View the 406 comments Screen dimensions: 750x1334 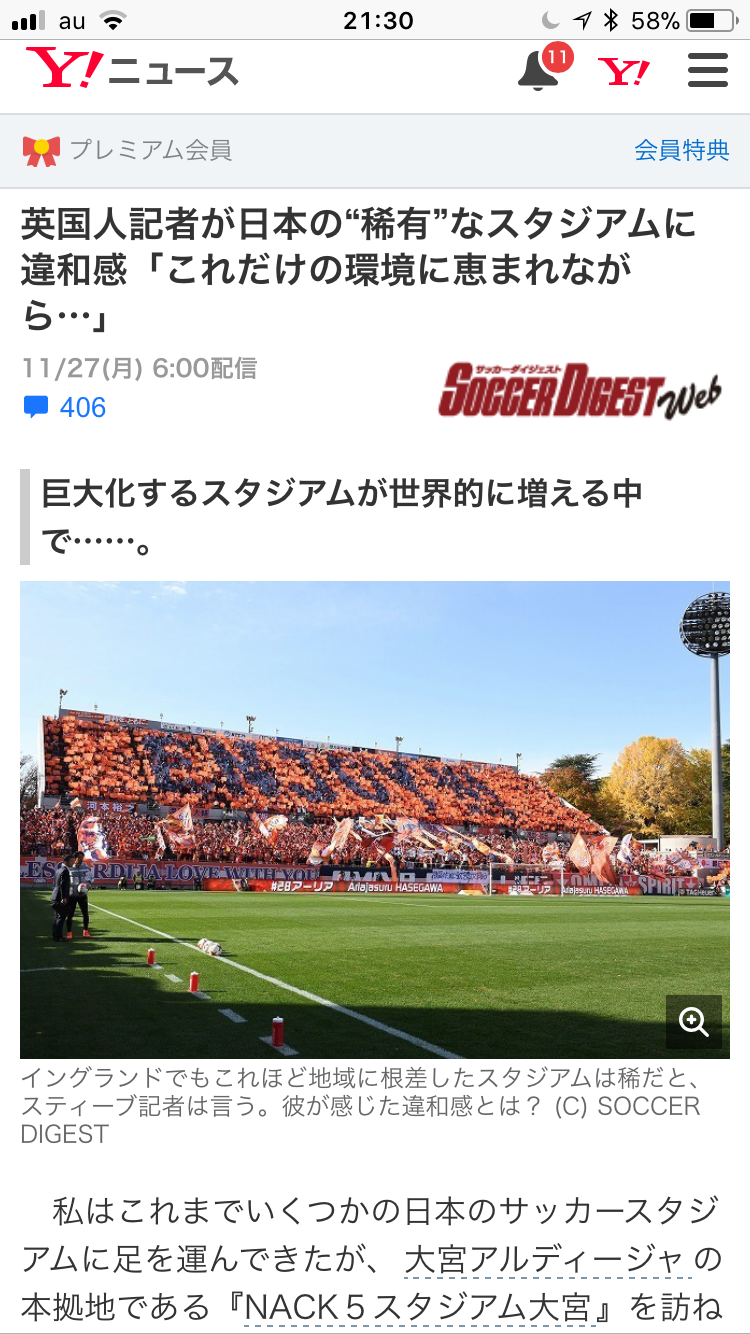pyautogui.click(x=66, y=407)
